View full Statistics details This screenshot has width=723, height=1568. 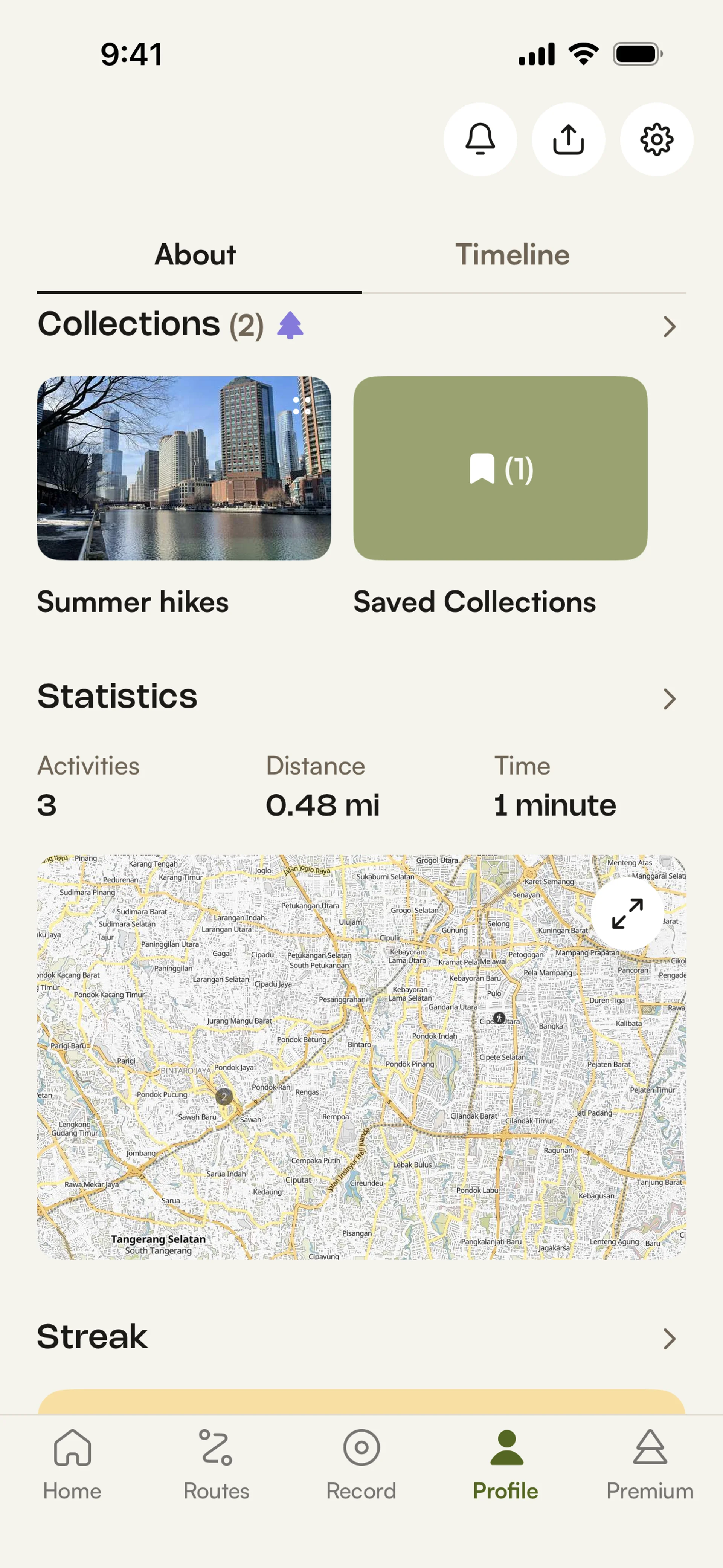669,699
